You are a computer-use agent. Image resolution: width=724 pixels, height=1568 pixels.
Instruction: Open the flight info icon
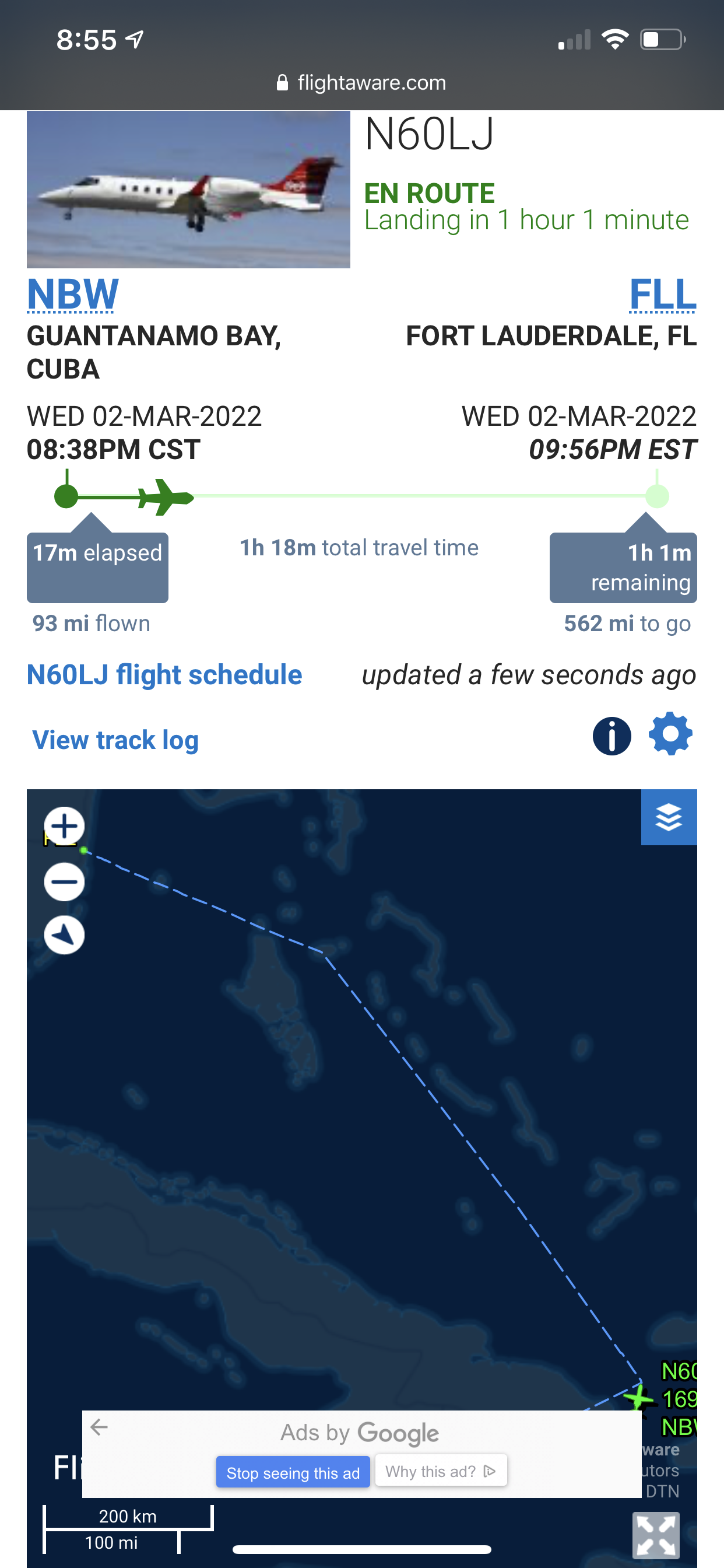pos(611,736)
